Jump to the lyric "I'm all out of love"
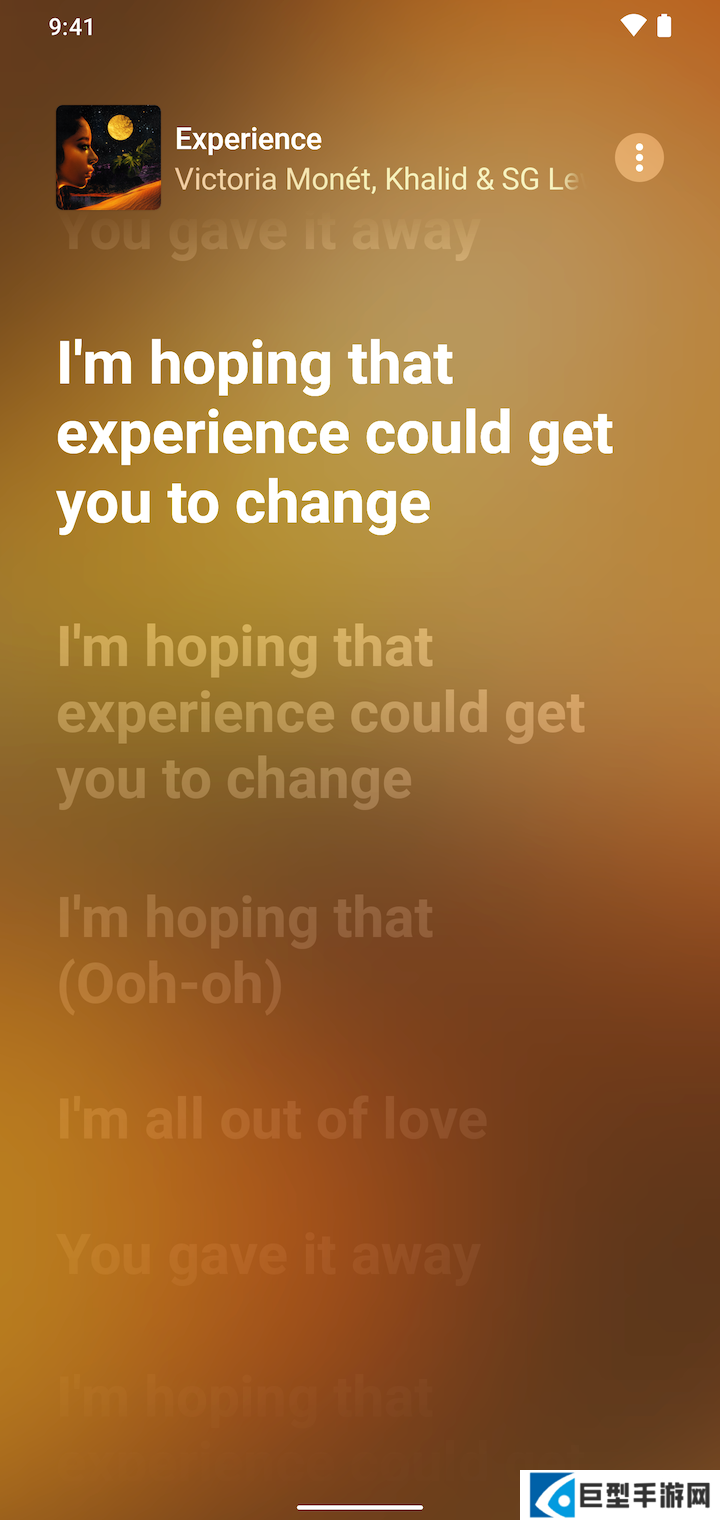720x1520 pixels. coord(272,1119)
